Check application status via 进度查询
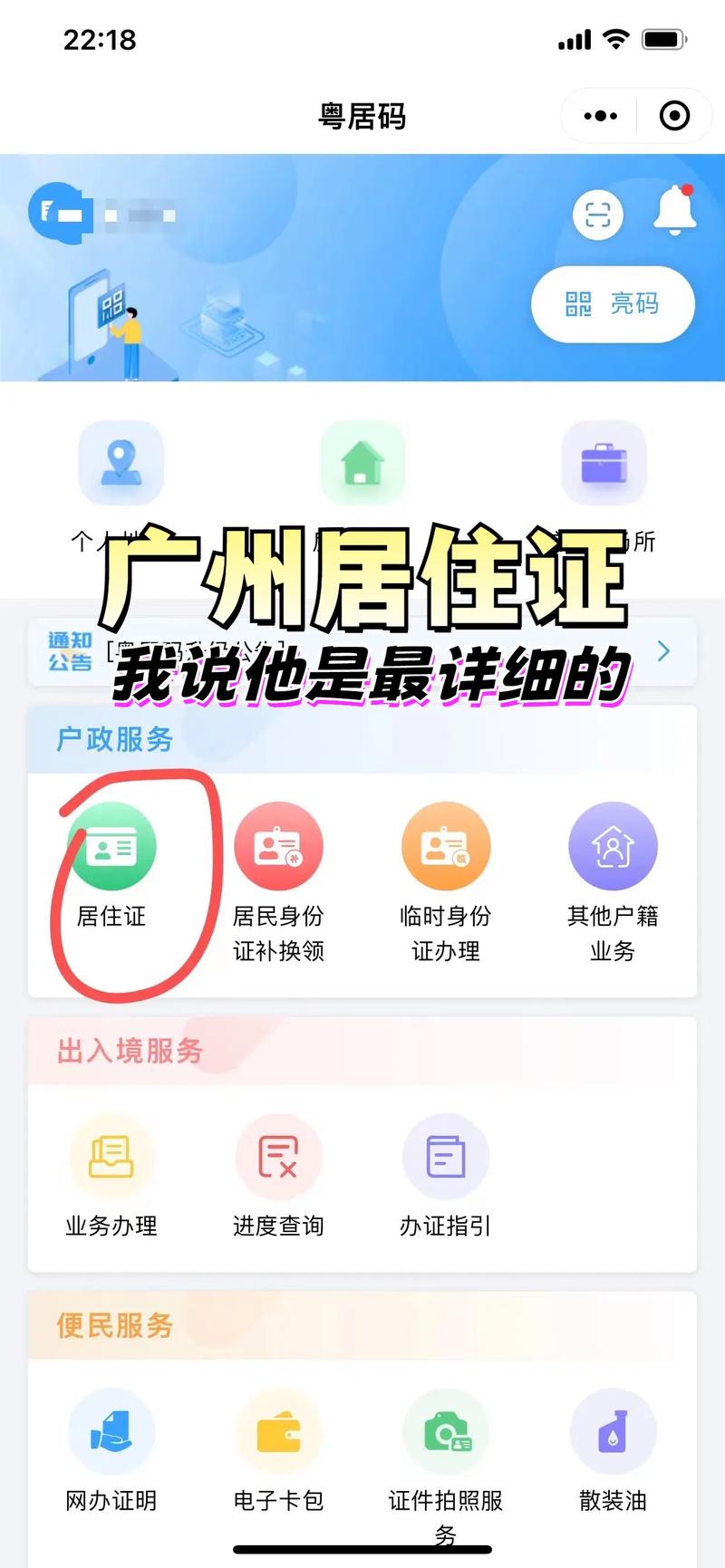 tap(277, 1157)
